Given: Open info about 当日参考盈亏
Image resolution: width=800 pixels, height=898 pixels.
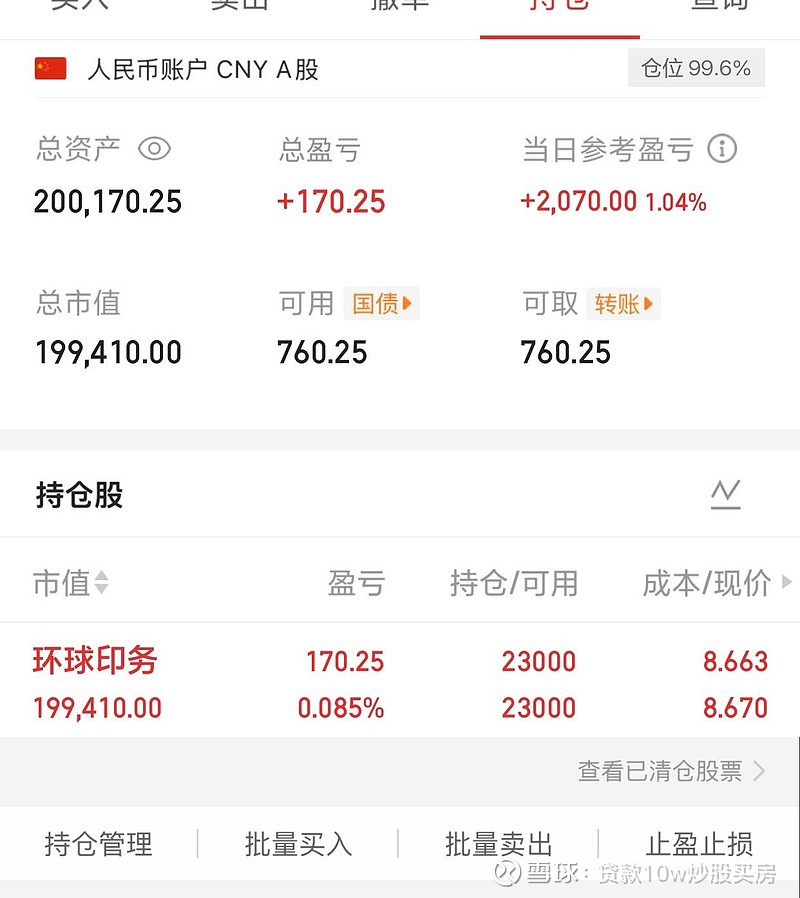Looking at the screenshot, I should tap(721, 150).
